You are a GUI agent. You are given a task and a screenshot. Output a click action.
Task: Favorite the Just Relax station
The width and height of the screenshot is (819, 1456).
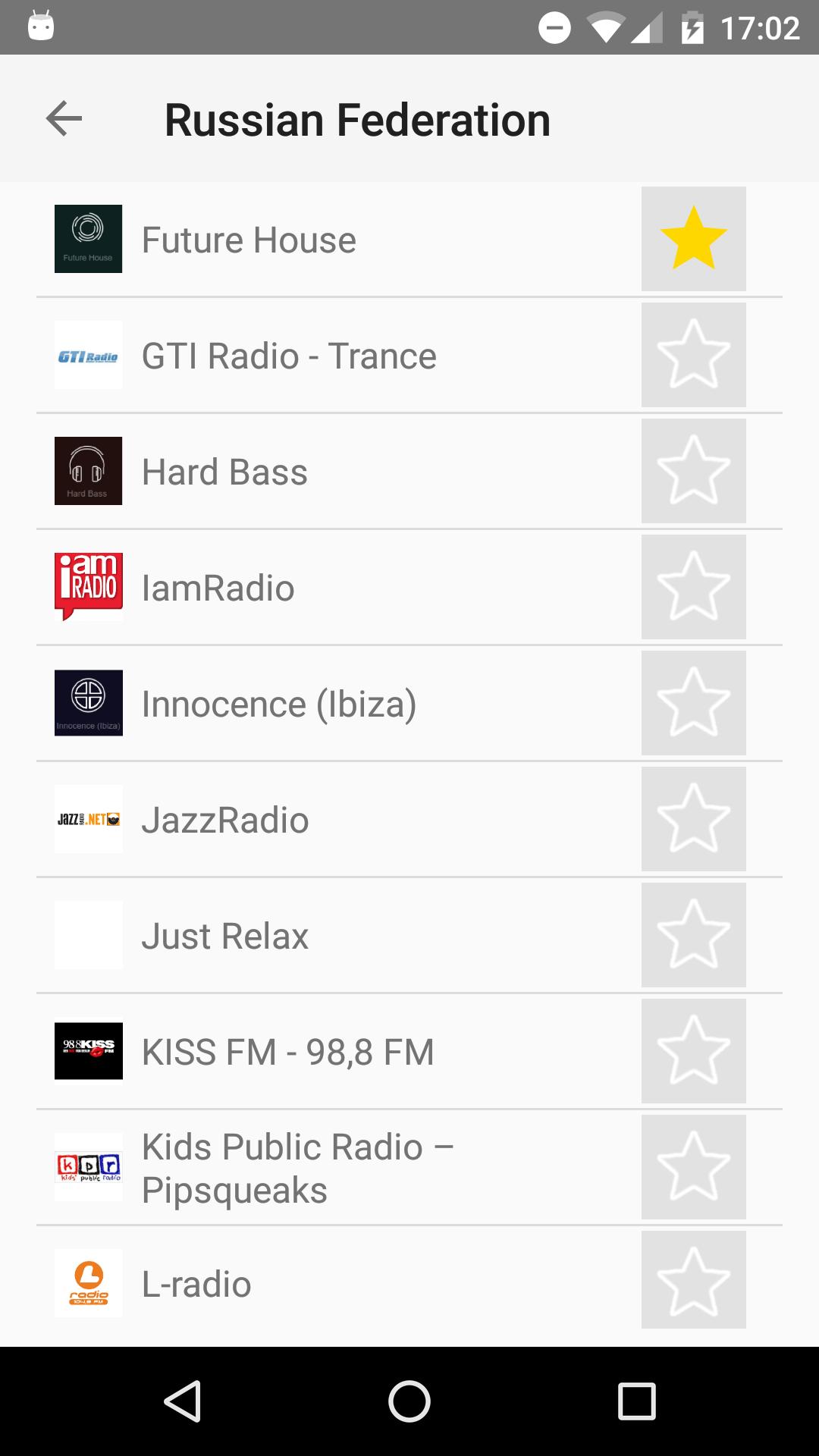(693, 935)
